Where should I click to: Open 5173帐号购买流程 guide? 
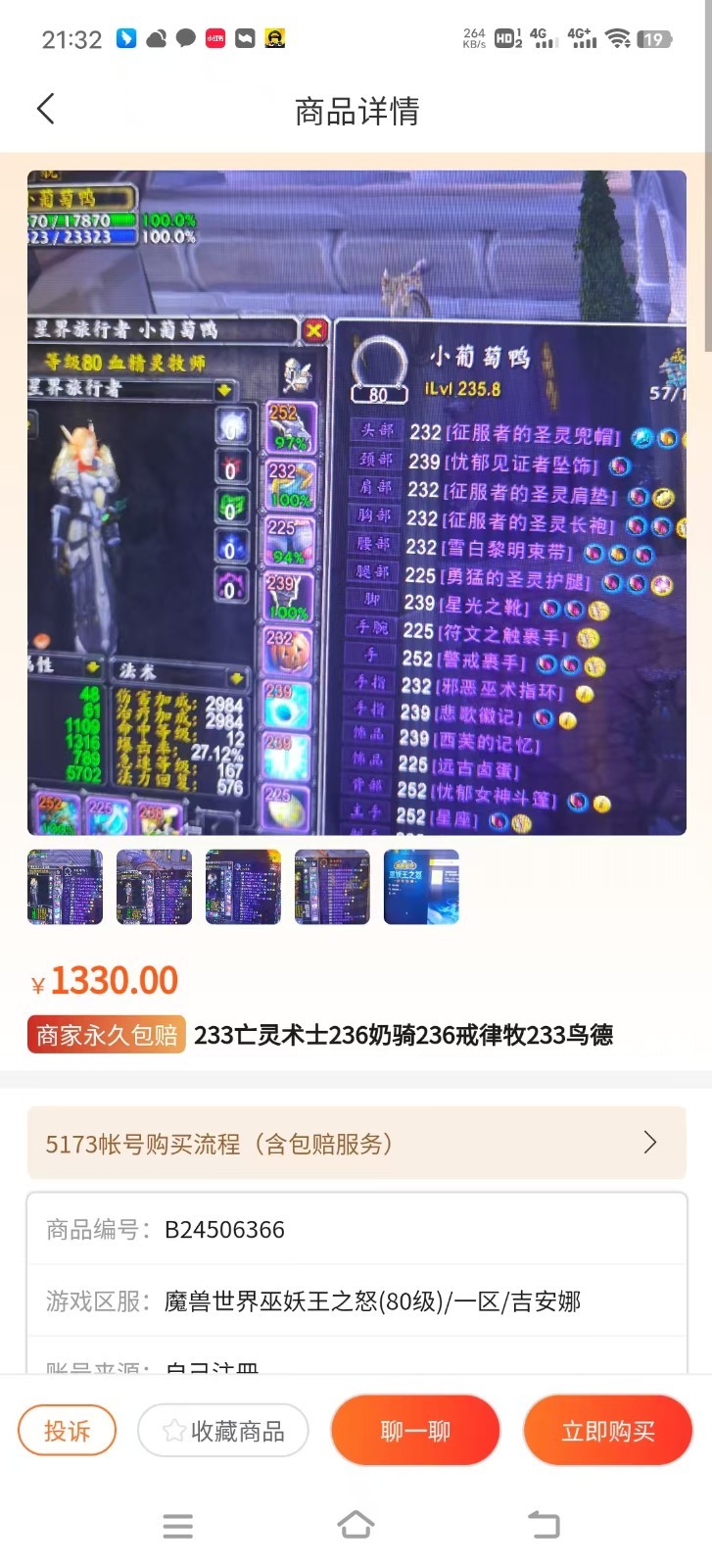tap(356, 1143)
